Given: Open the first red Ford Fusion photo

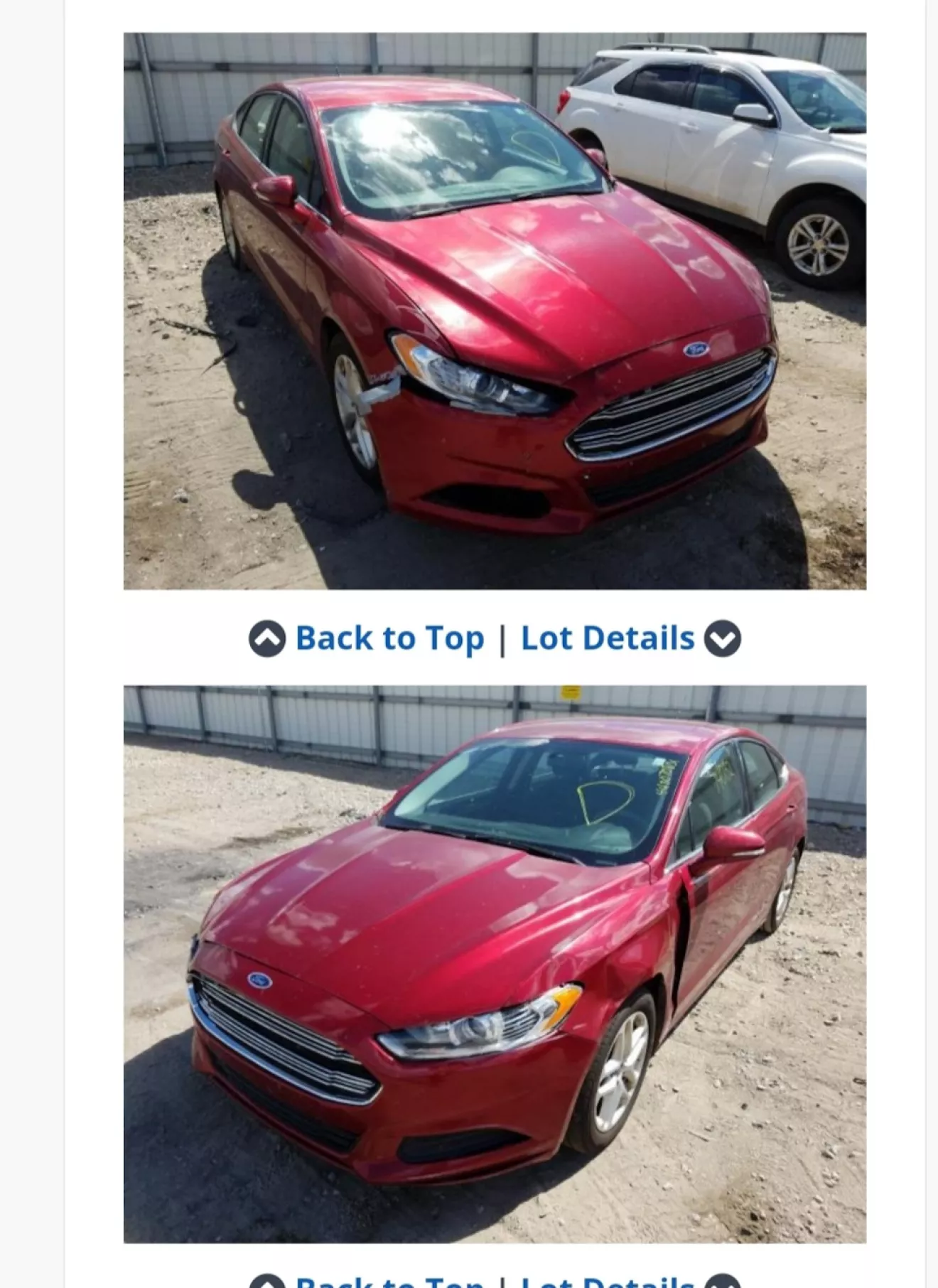Looking at the screenshot, I should pyautogui.click(x=495, y=311).
